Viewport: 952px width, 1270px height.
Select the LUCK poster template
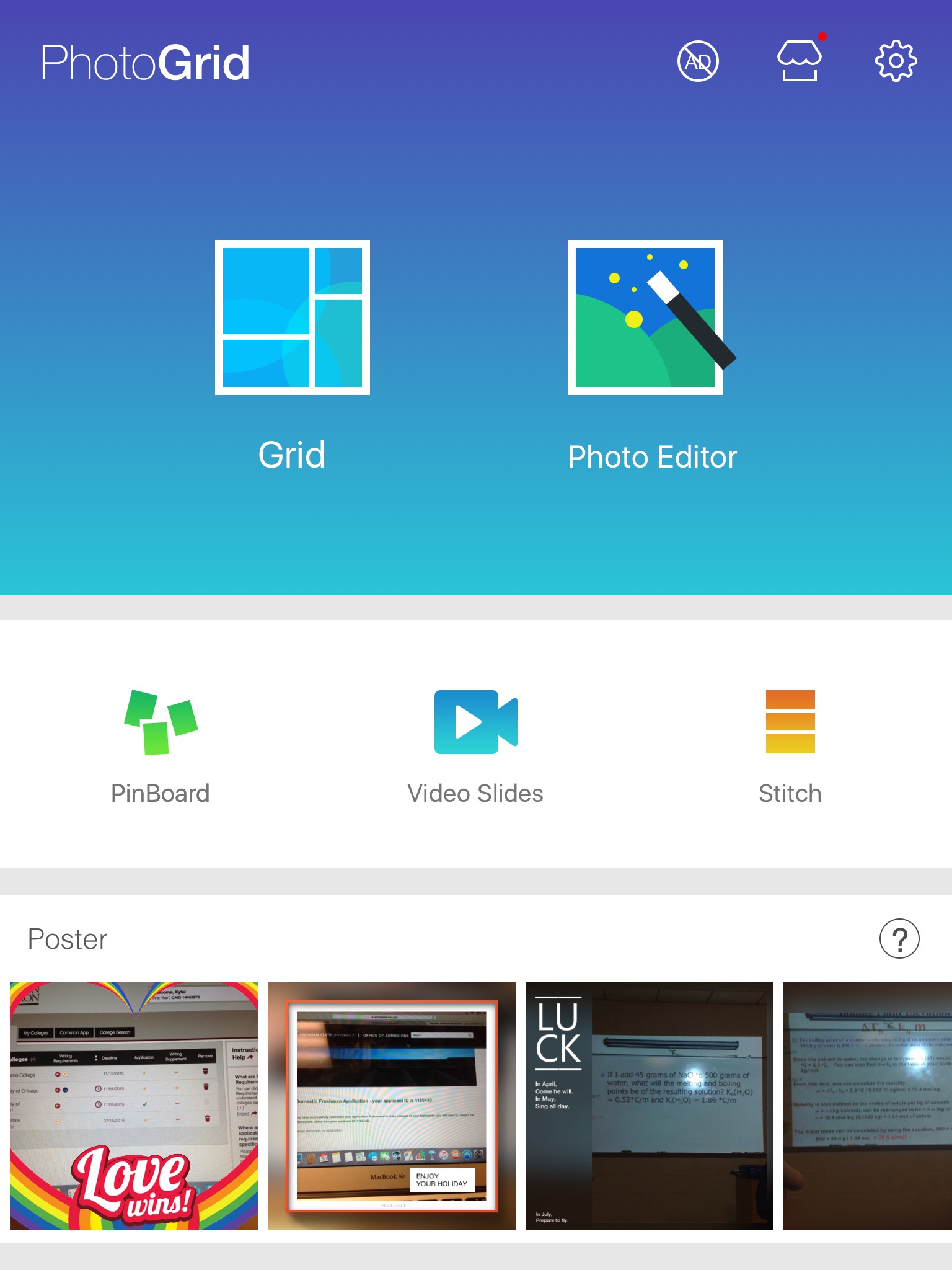click(x=650, y=1106)
